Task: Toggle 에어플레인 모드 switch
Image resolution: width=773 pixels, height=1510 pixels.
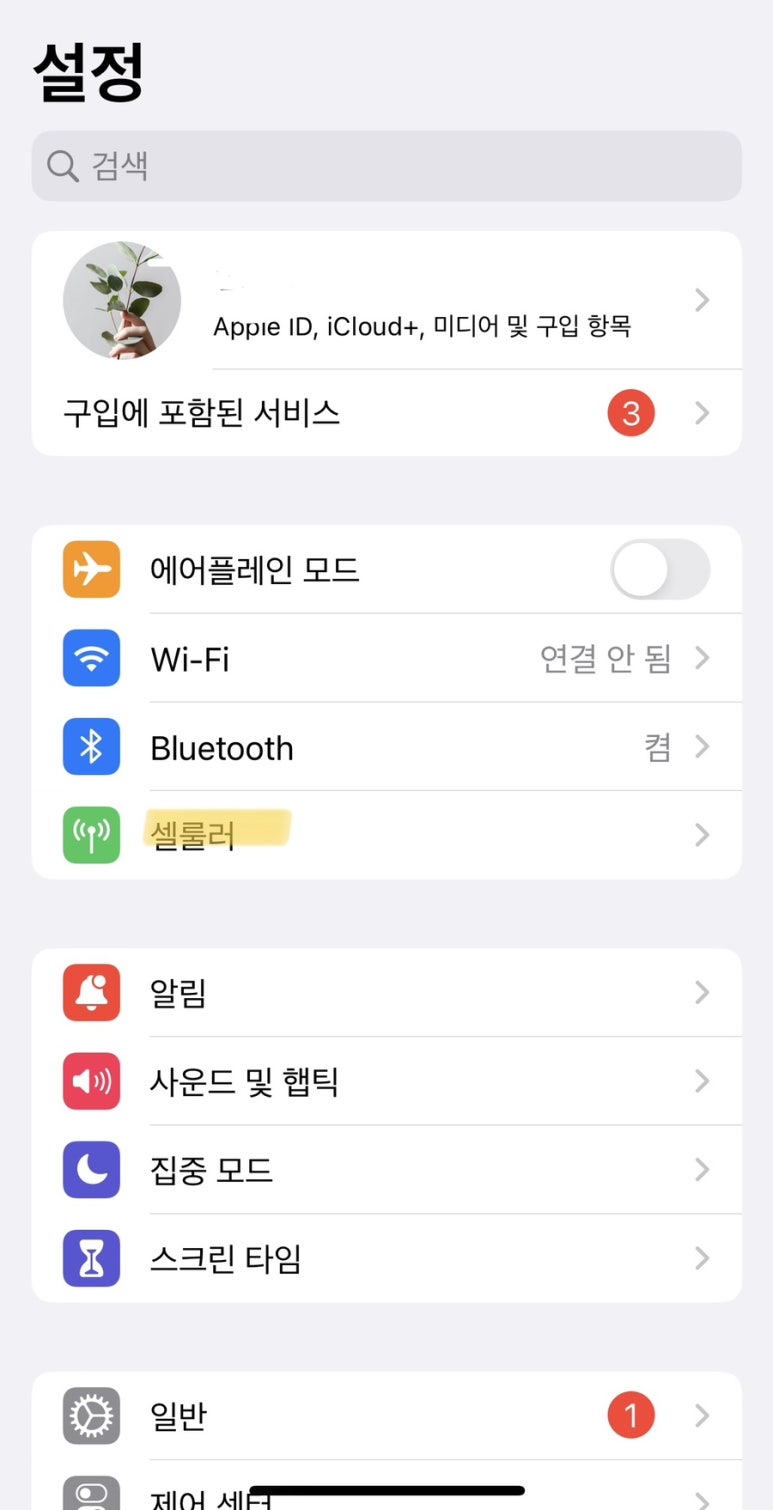Action: (660, 570)
